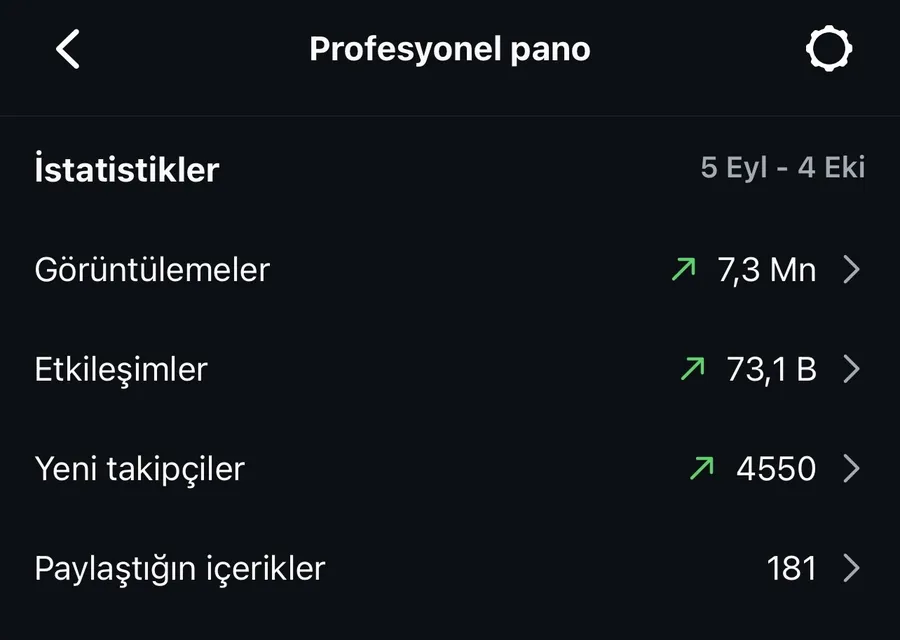Go back from Profesyonel pano
This screenshot has height=640, width=900.
[67, 49]
